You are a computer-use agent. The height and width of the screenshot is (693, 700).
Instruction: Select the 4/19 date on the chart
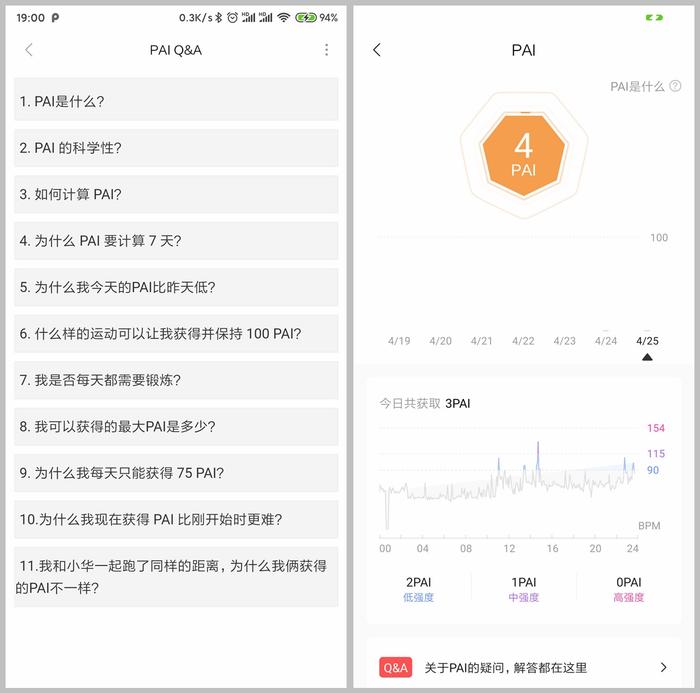pos(399,340)
